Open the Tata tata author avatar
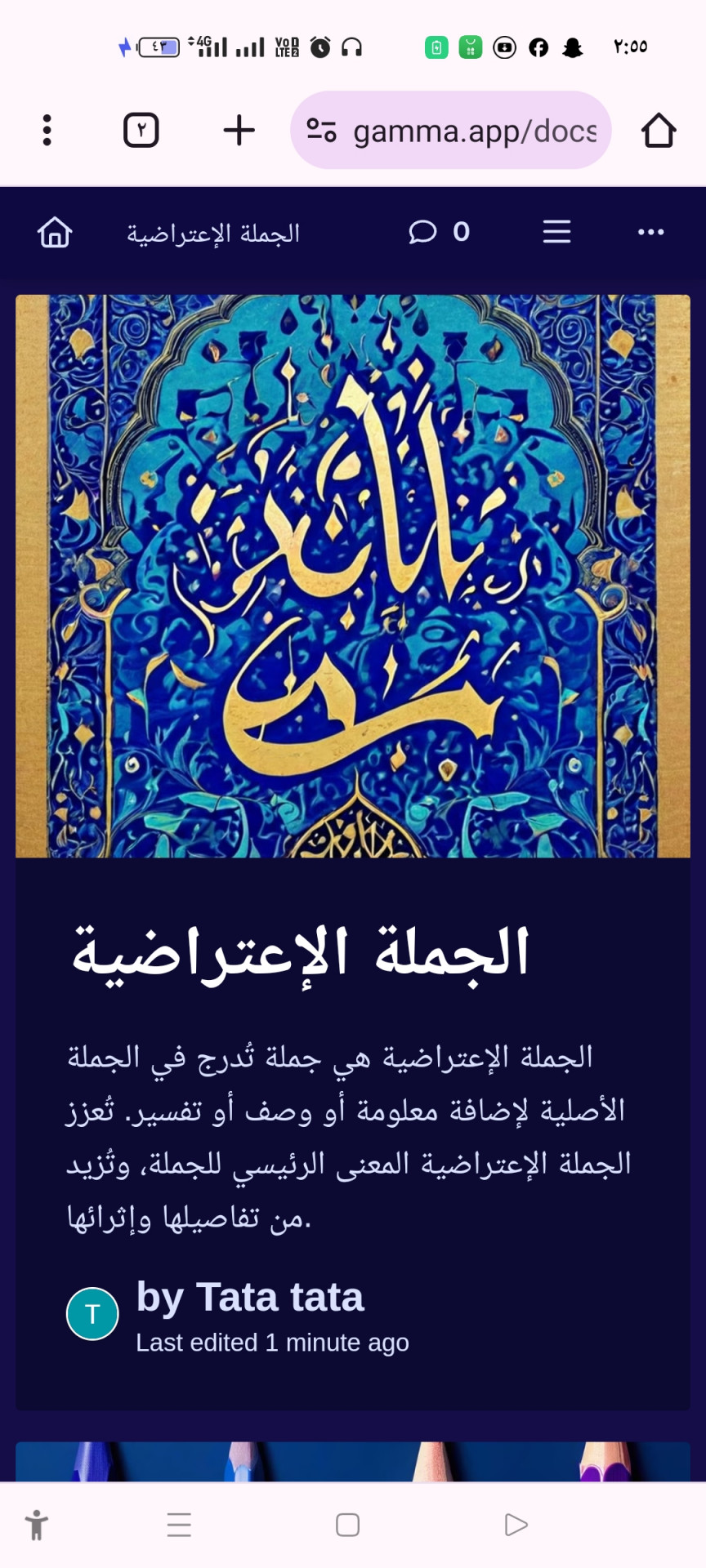The width and height of the screenshot is (706, 1568). pyautogui.click(x=92, y=1314)
